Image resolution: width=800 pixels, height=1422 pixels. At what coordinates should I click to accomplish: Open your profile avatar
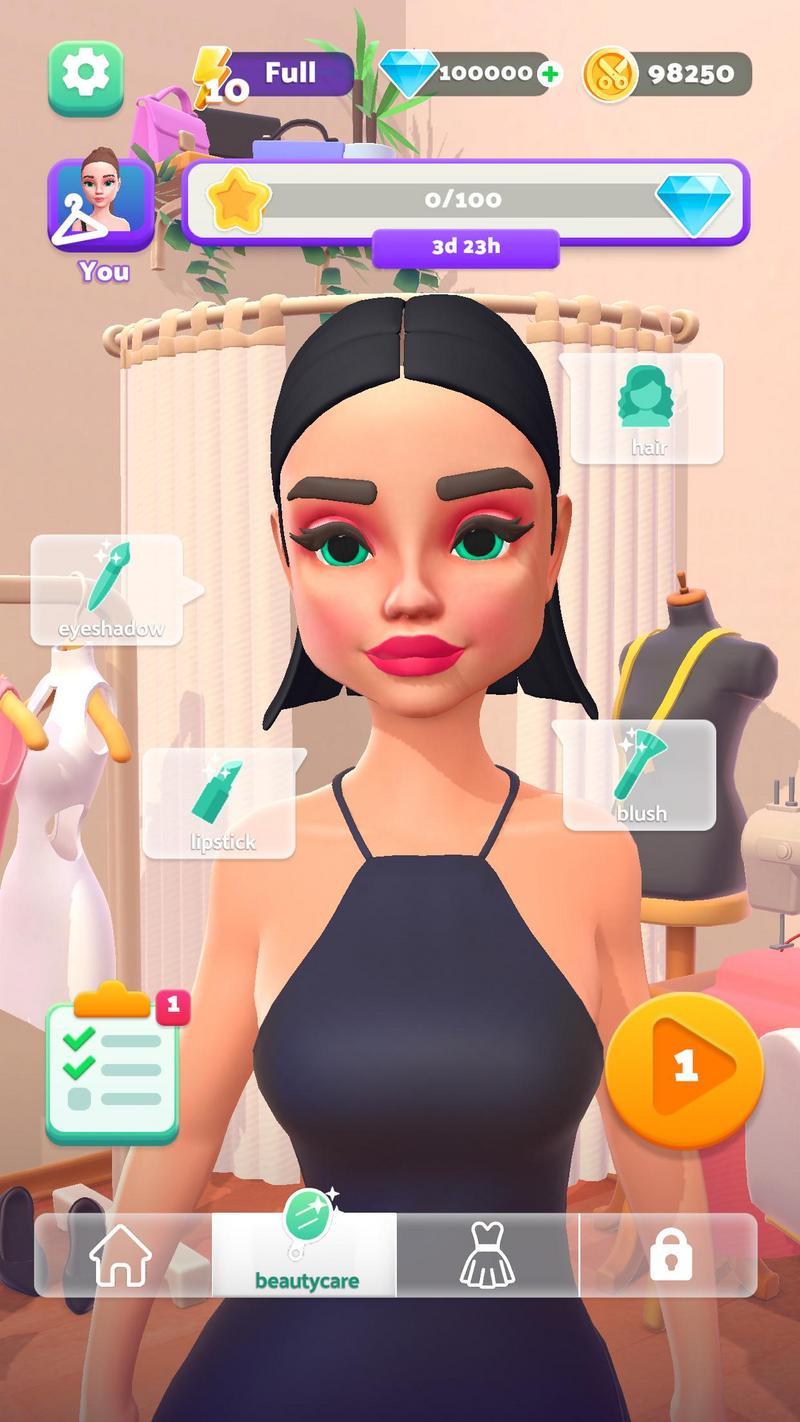(101, 205)
